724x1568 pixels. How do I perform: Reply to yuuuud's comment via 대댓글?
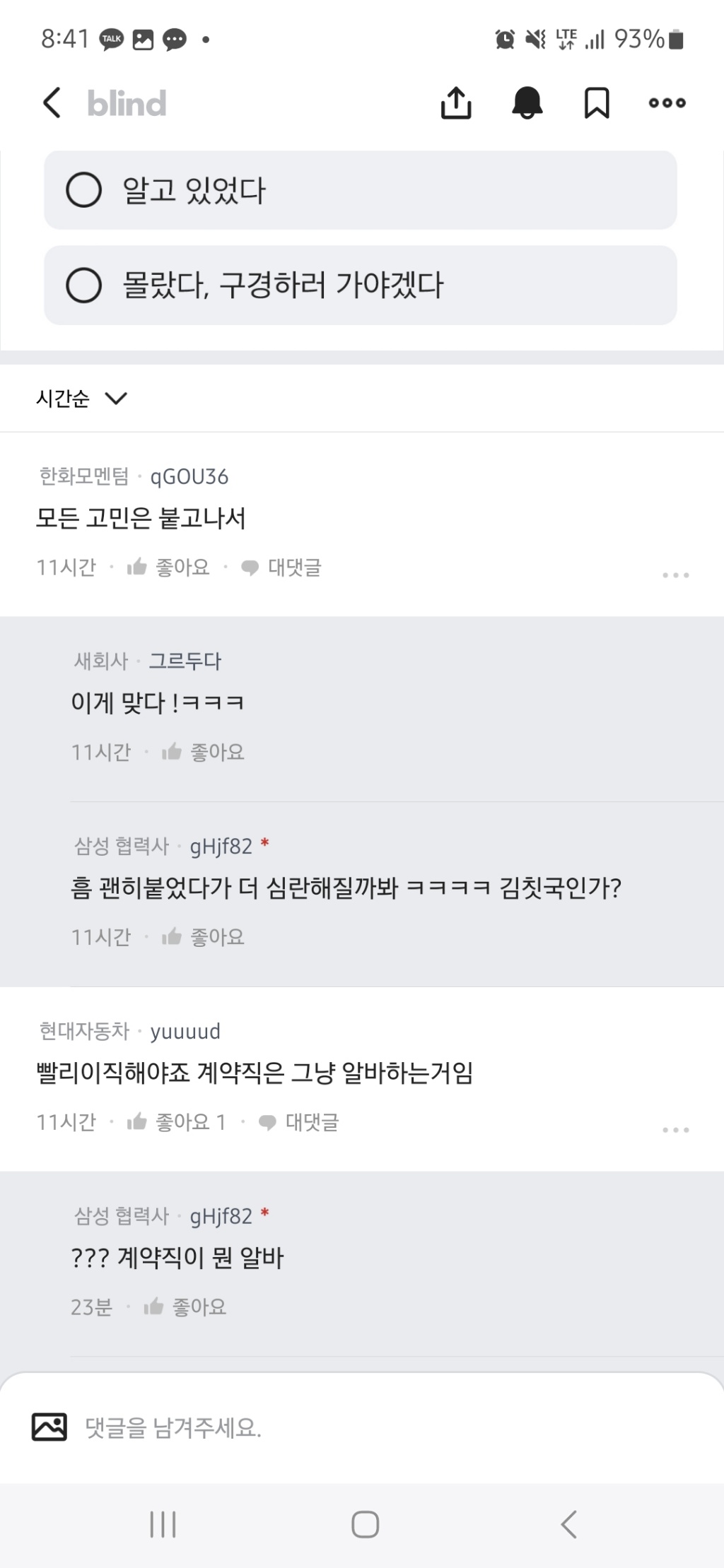click(x=299, y=1122)
